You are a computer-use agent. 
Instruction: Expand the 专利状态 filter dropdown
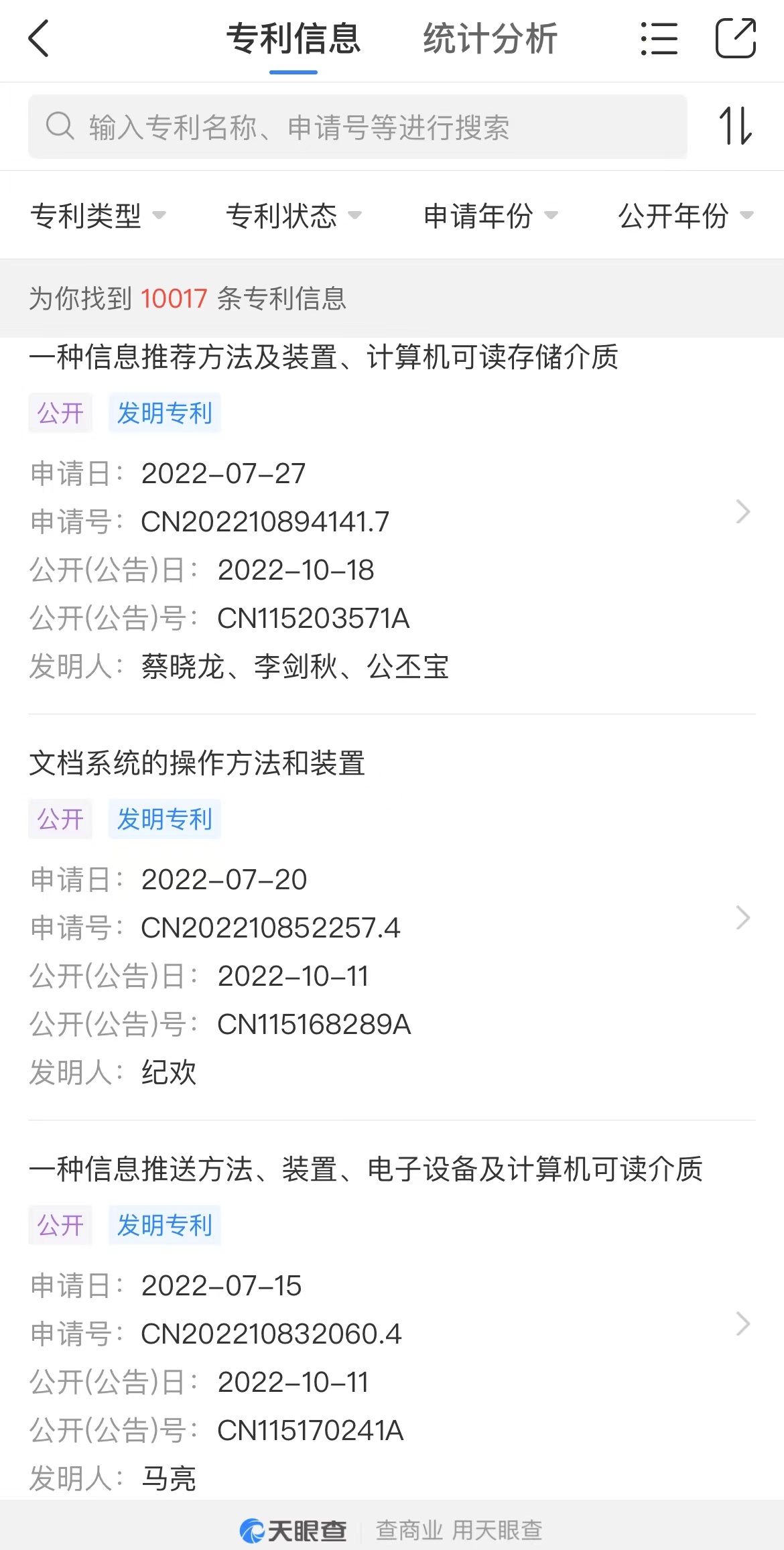(293, 215)
